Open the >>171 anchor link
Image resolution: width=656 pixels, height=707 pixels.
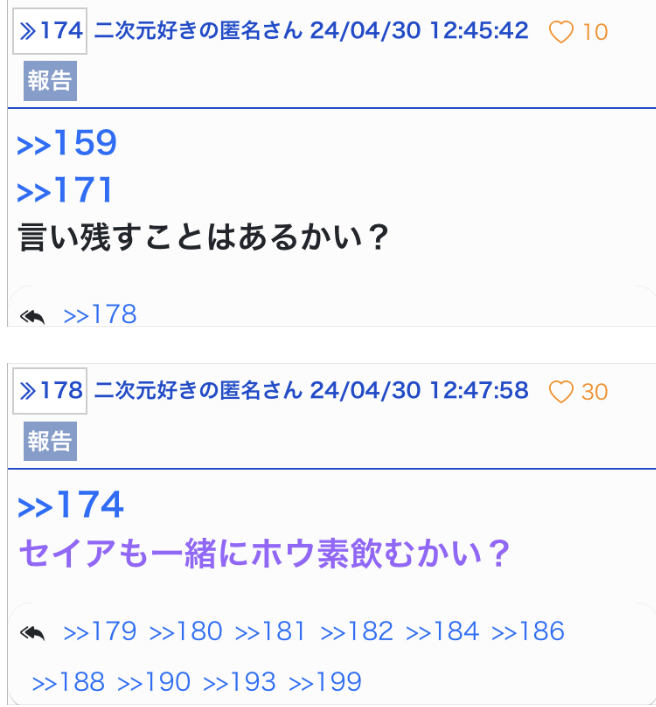click(66, 191)
